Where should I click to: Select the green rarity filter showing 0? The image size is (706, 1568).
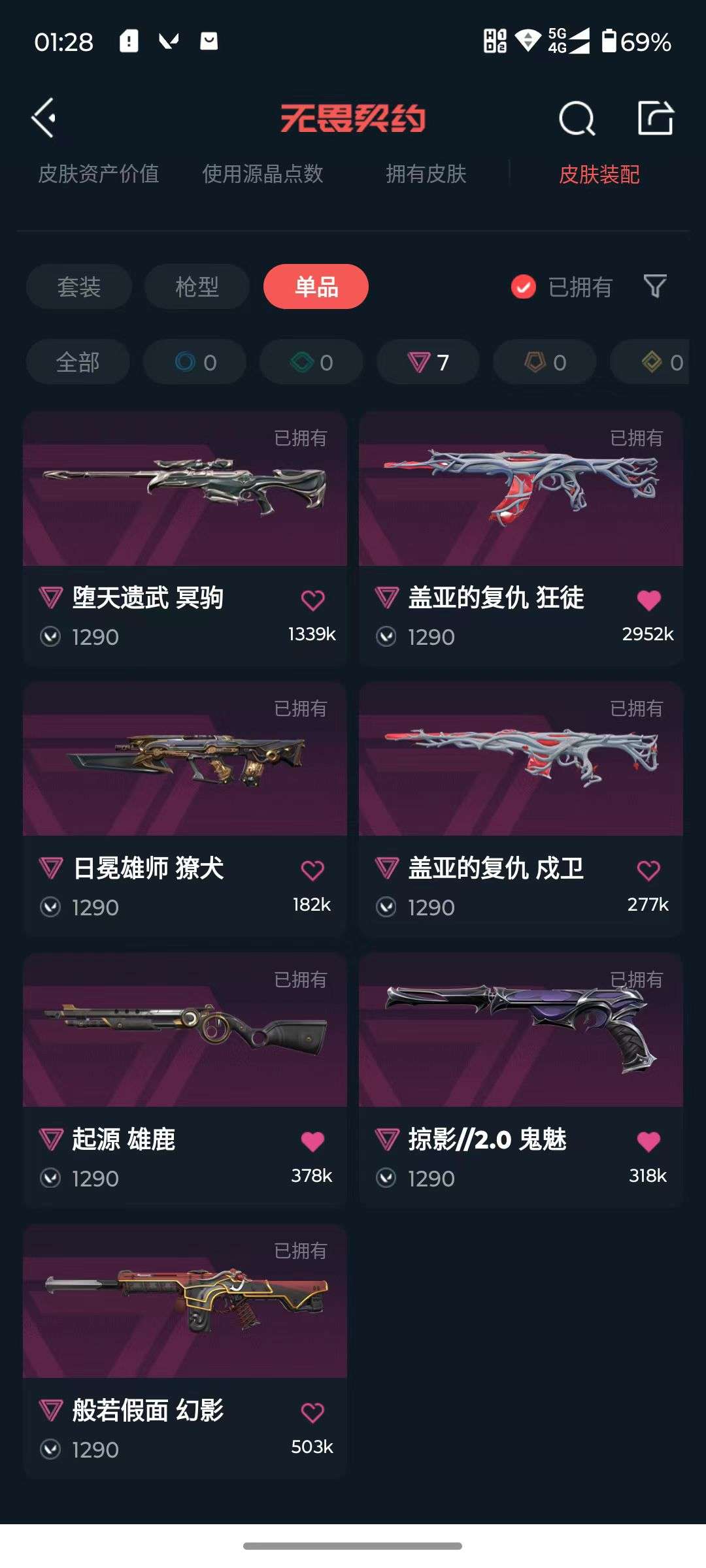click(x=310, y=362)
